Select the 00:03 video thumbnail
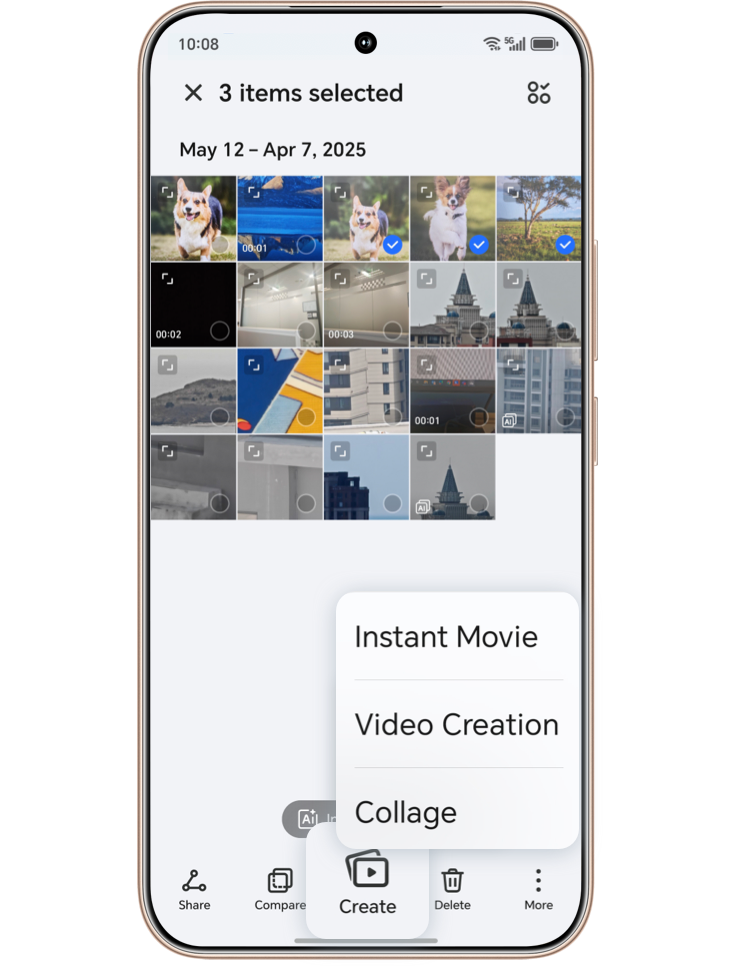 point(366,304)
